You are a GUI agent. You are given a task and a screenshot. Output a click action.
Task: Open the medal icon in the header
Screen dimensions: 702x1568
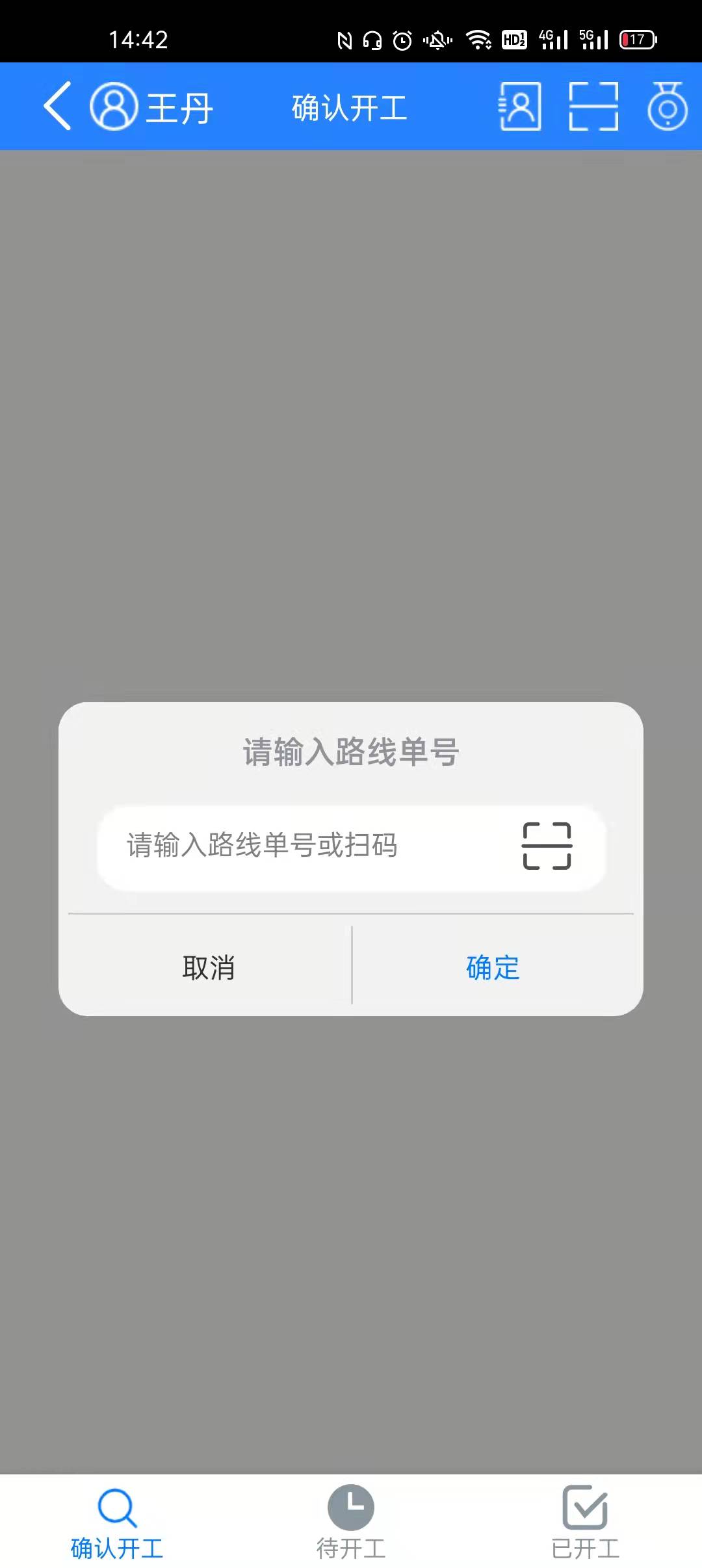pos(668,106)
